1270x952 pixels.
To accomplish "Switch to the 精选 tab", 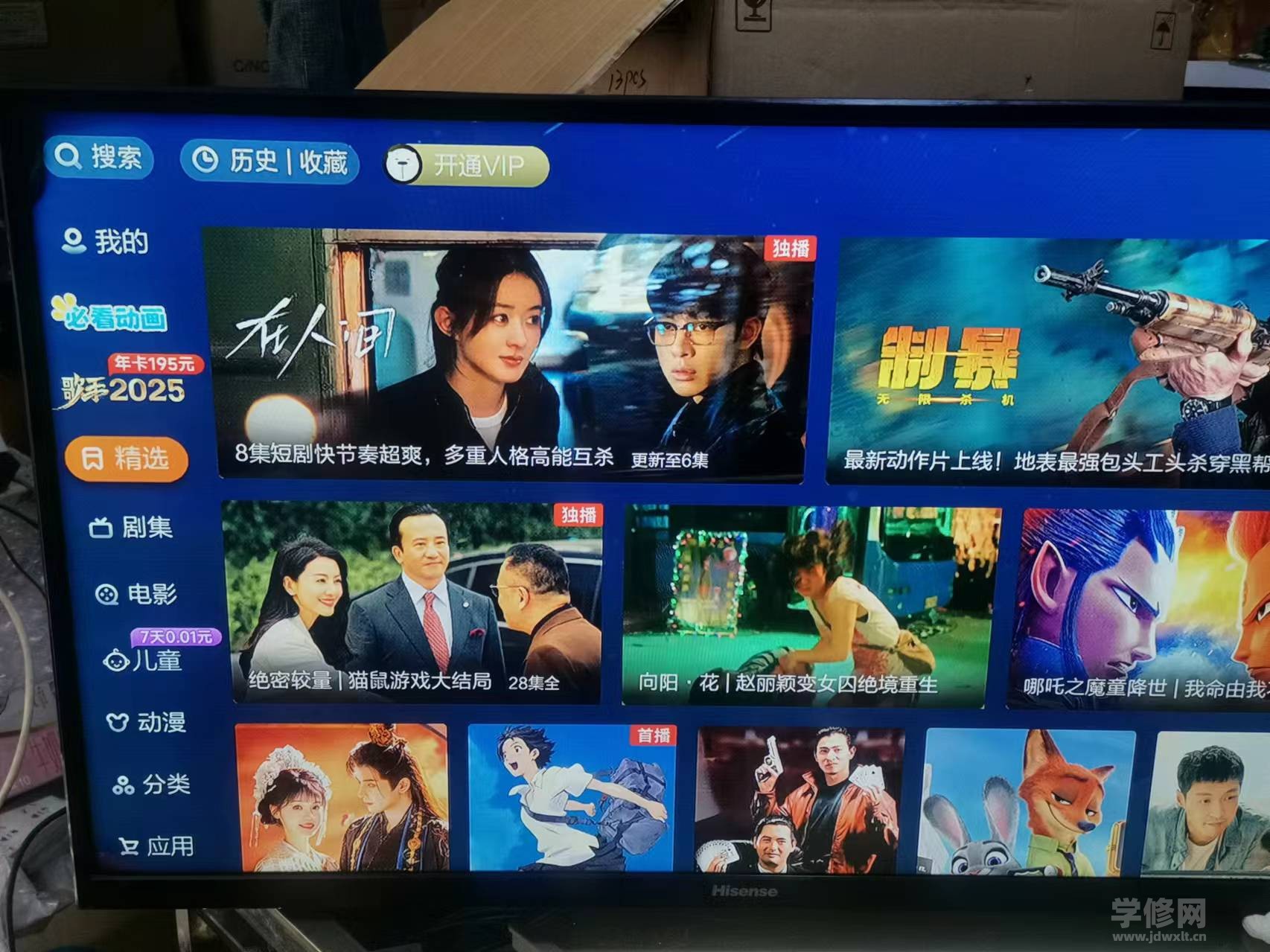I will pos(125,458).
